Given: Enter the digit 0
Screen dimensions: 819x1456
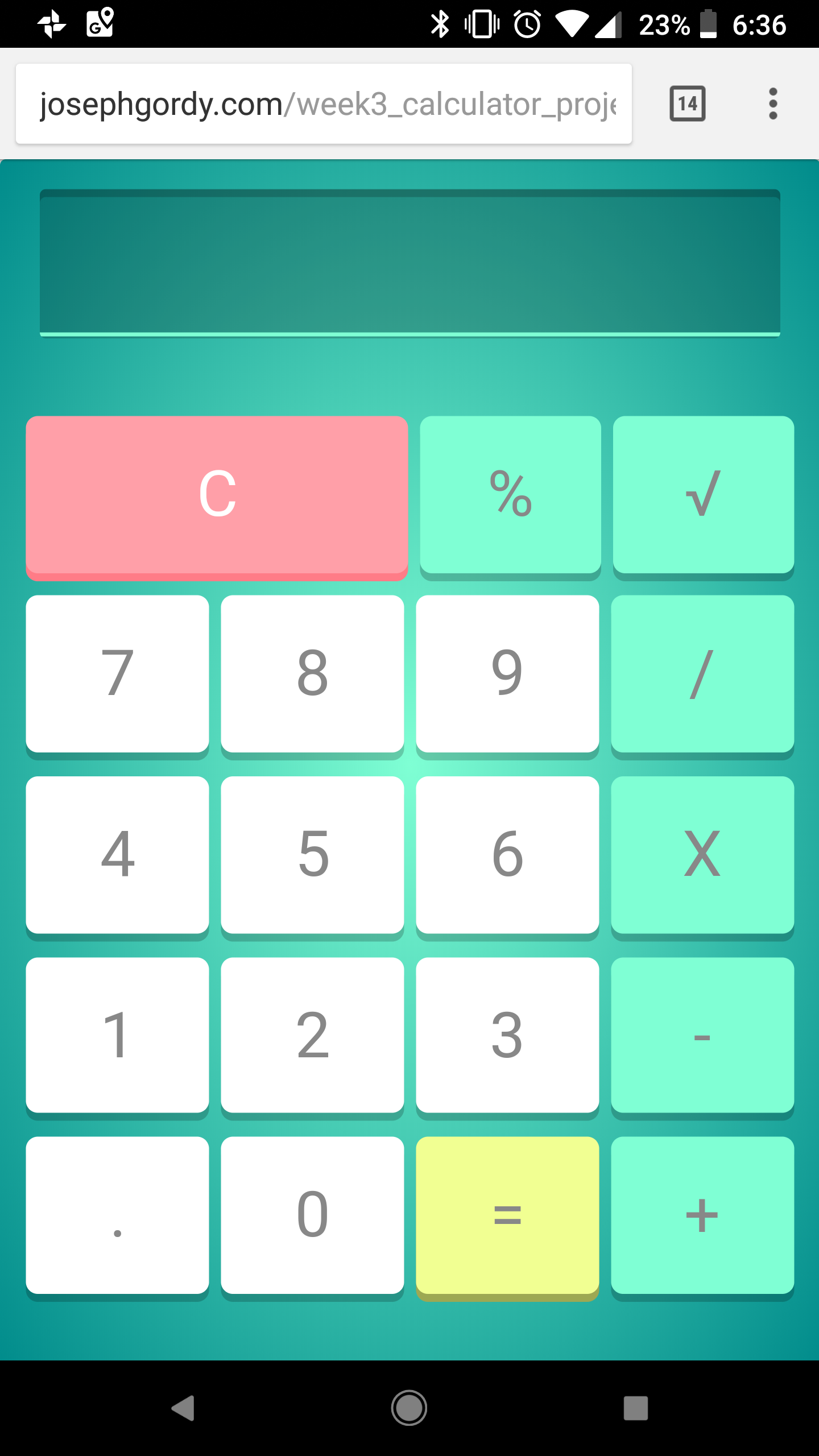Looking at the screenshot, I should (x=312, y=1218).
